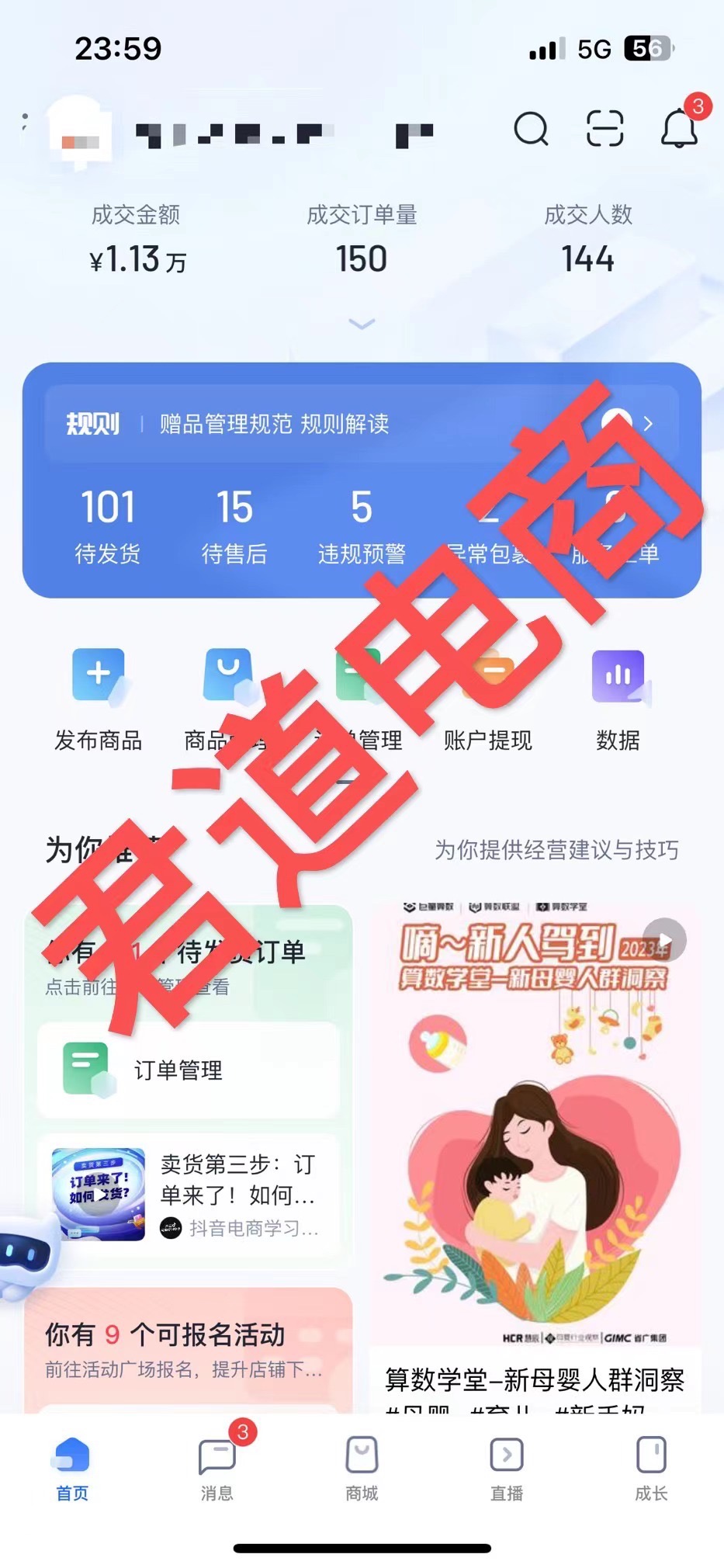The image size is (724, 1568).
Task: Open the search icon
Action: 532,129
